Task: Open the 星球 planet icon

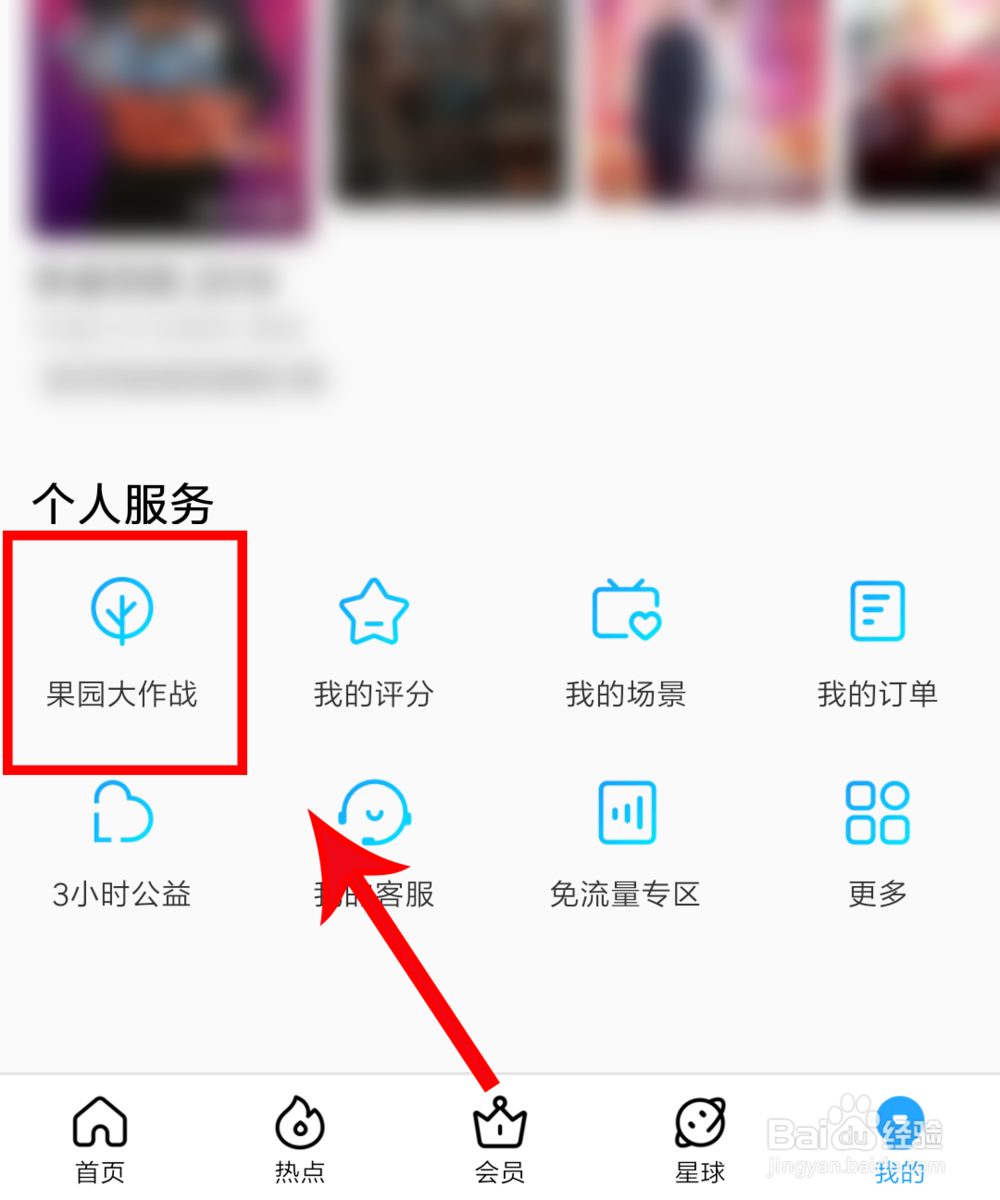Action: [x=701, y=1122]
